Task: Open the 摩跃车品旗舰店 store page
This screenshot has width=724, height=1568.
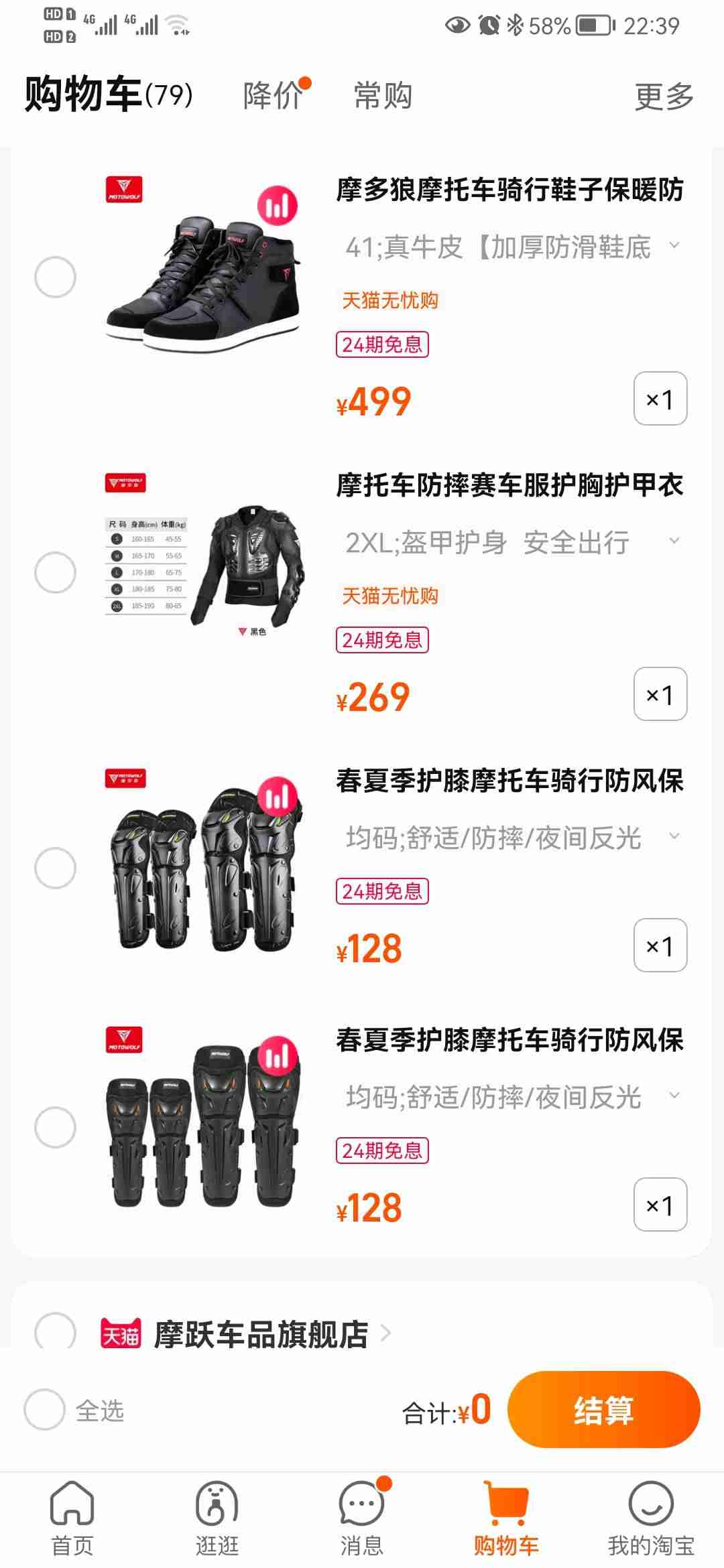Action: 261,1334
